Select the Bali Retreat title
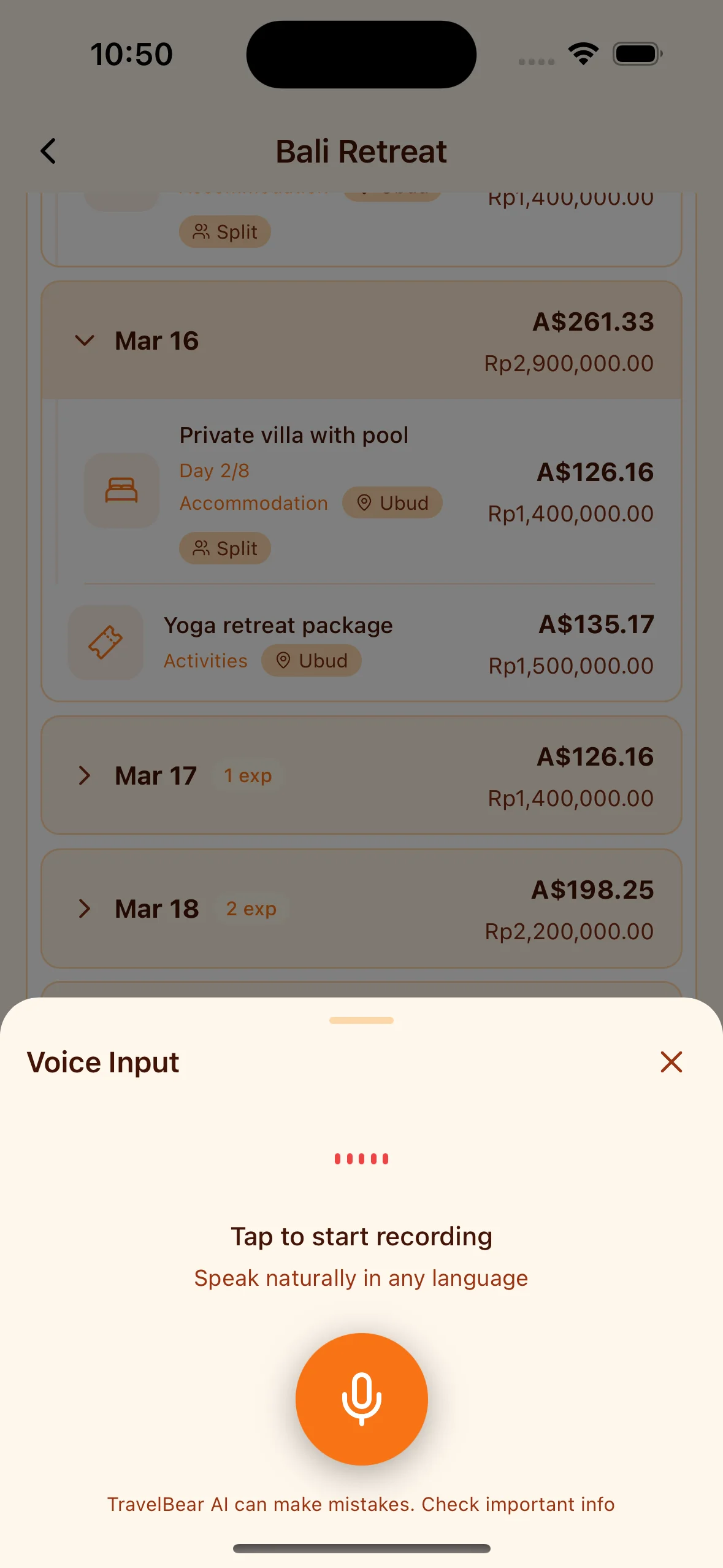The height and width of the screenshot is (1568, 723). [361, 151]
